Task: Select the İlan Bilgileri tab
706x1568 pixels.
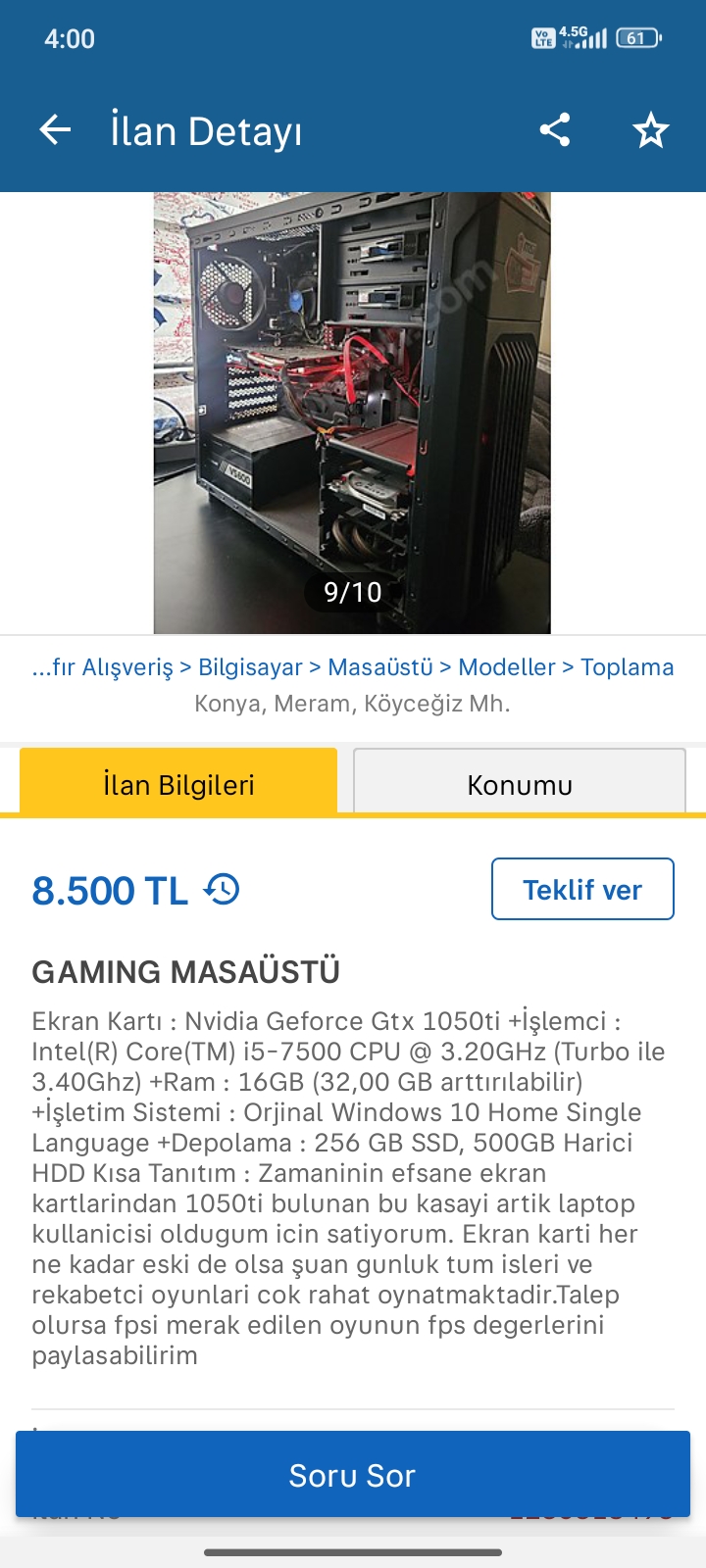Action: 178,784
